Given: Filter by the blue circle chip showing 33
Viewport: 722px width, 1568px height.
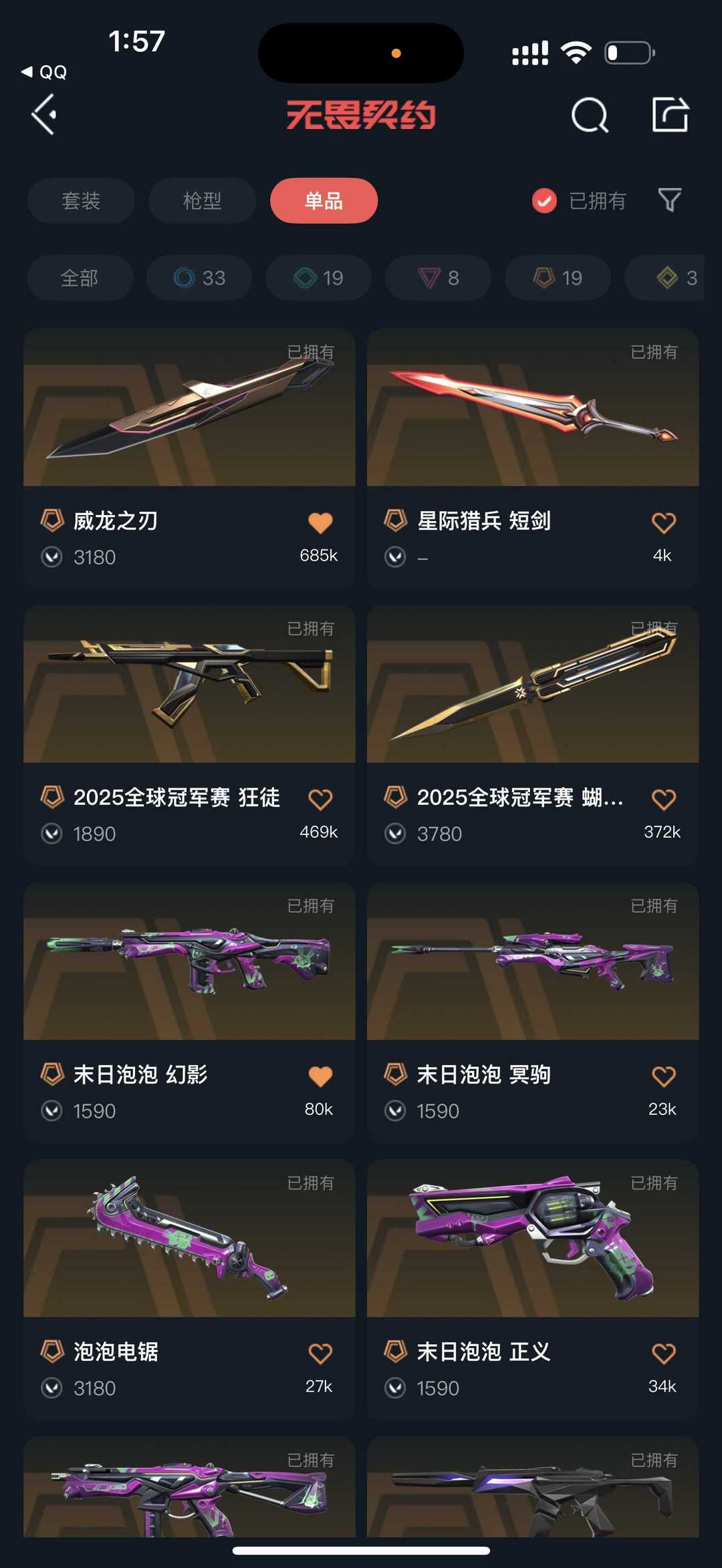Looking at the screenshot, I should [199, 278].
